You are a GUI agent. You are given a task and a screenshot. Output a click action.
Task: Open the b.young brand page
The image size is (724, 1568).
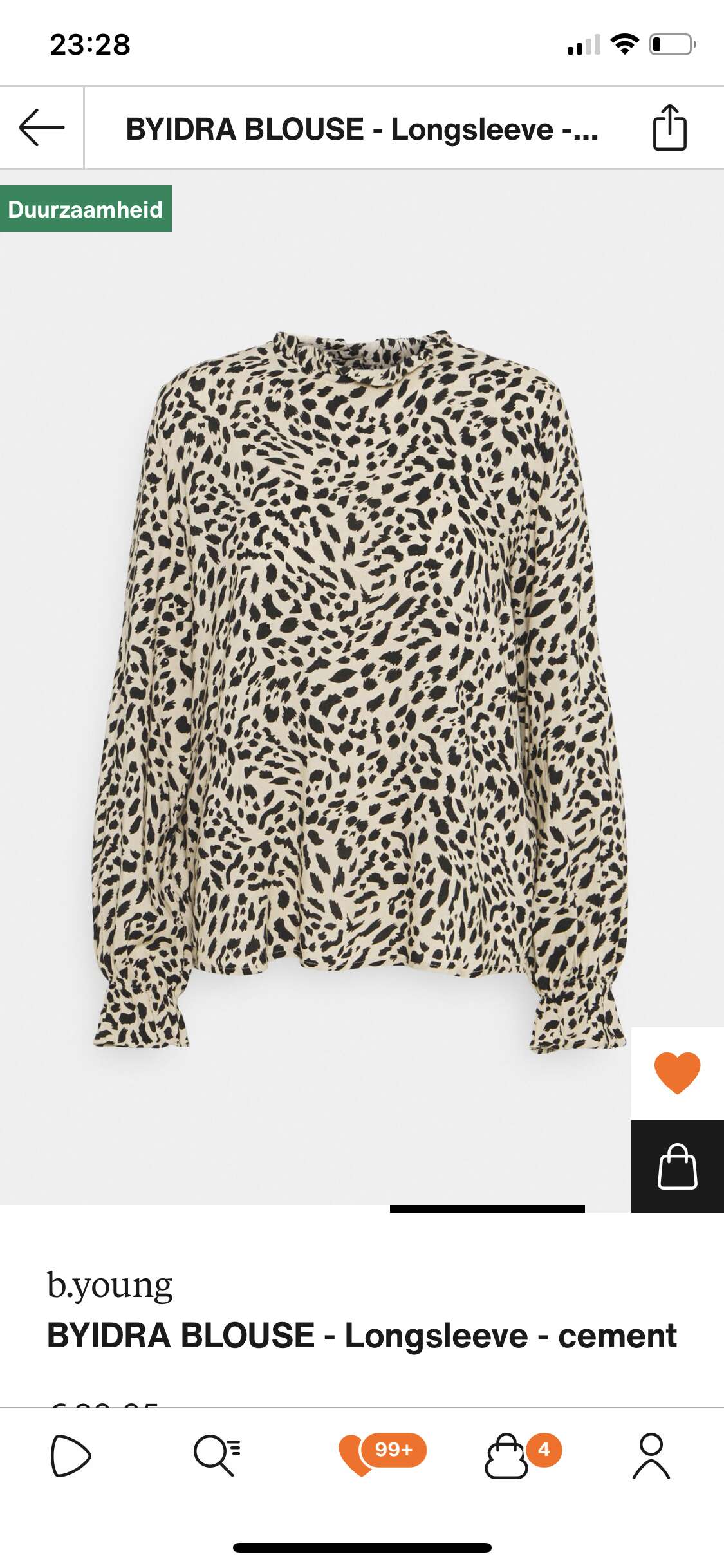tap(109, 1285)
